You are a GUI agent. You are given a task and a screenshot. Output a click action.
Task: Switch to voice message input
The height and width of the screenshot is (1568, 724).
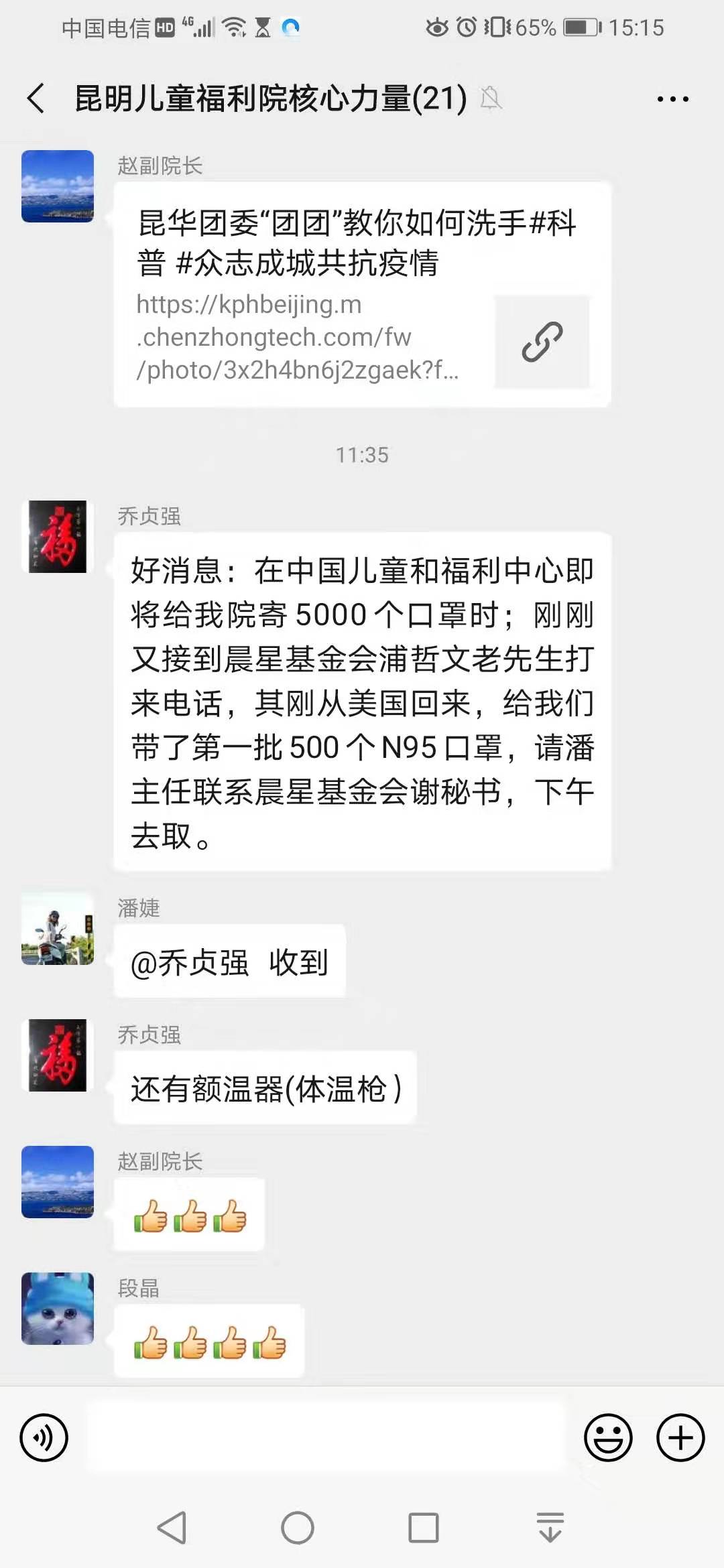pyautogui.click(x=44, y=1437)
